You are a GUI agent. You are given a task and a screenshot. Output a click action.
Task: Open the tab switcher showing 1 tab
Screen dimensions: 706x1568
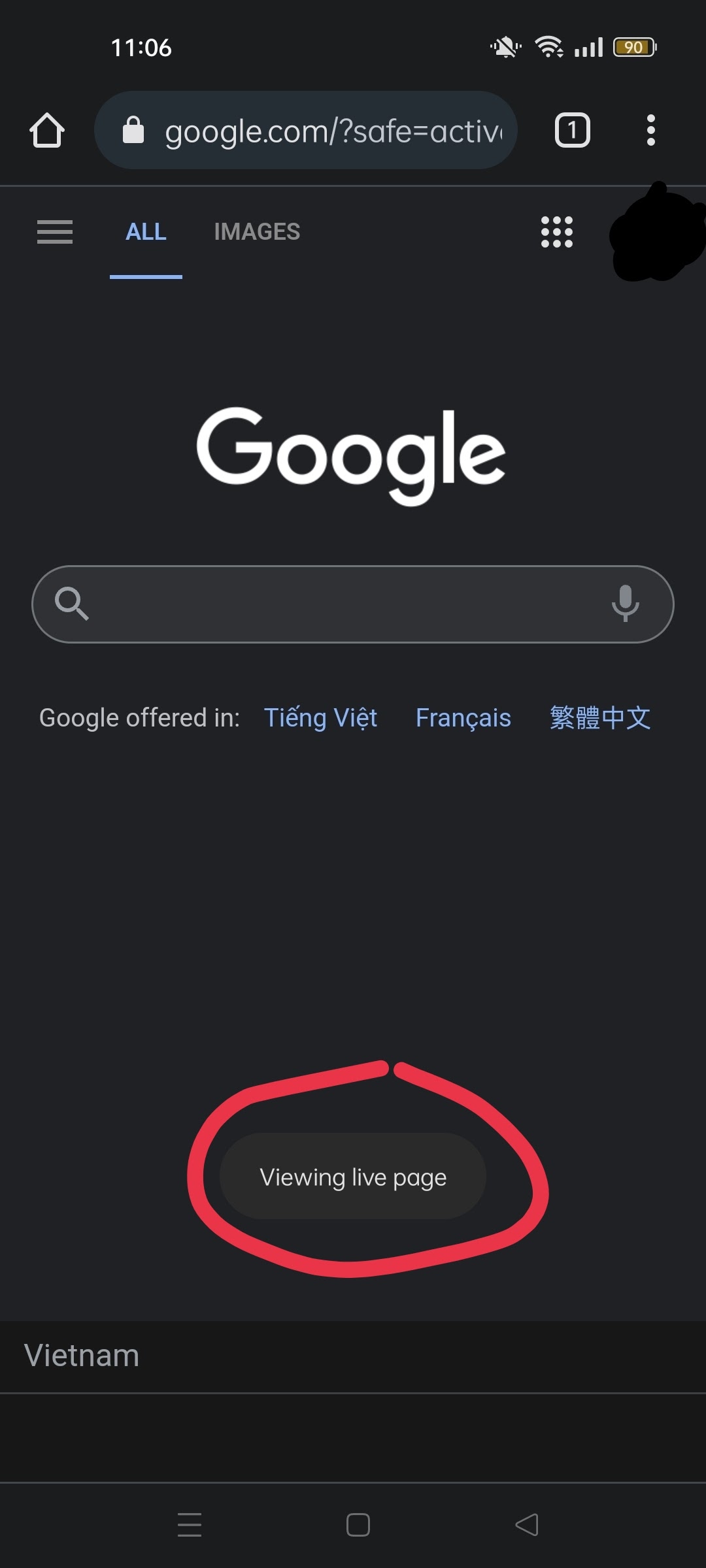(572, 130)
